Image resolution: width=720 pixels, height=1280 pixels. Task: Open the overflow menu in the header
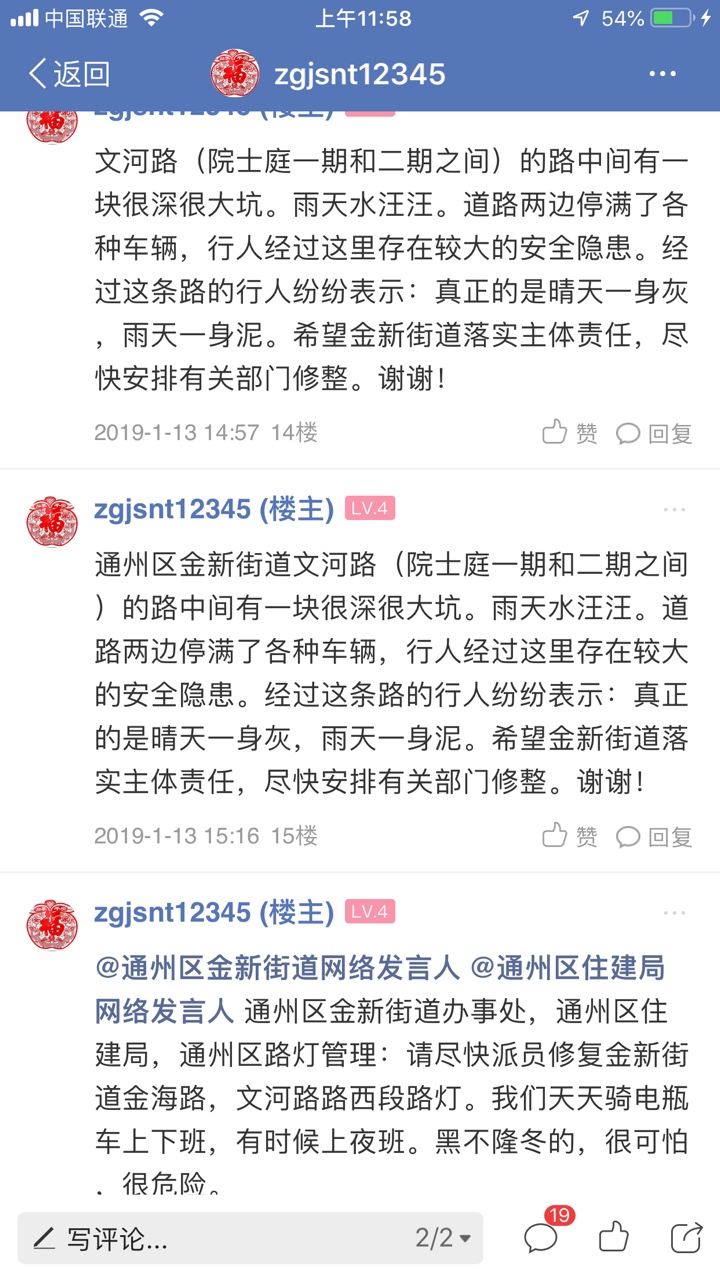coord(662,74)
